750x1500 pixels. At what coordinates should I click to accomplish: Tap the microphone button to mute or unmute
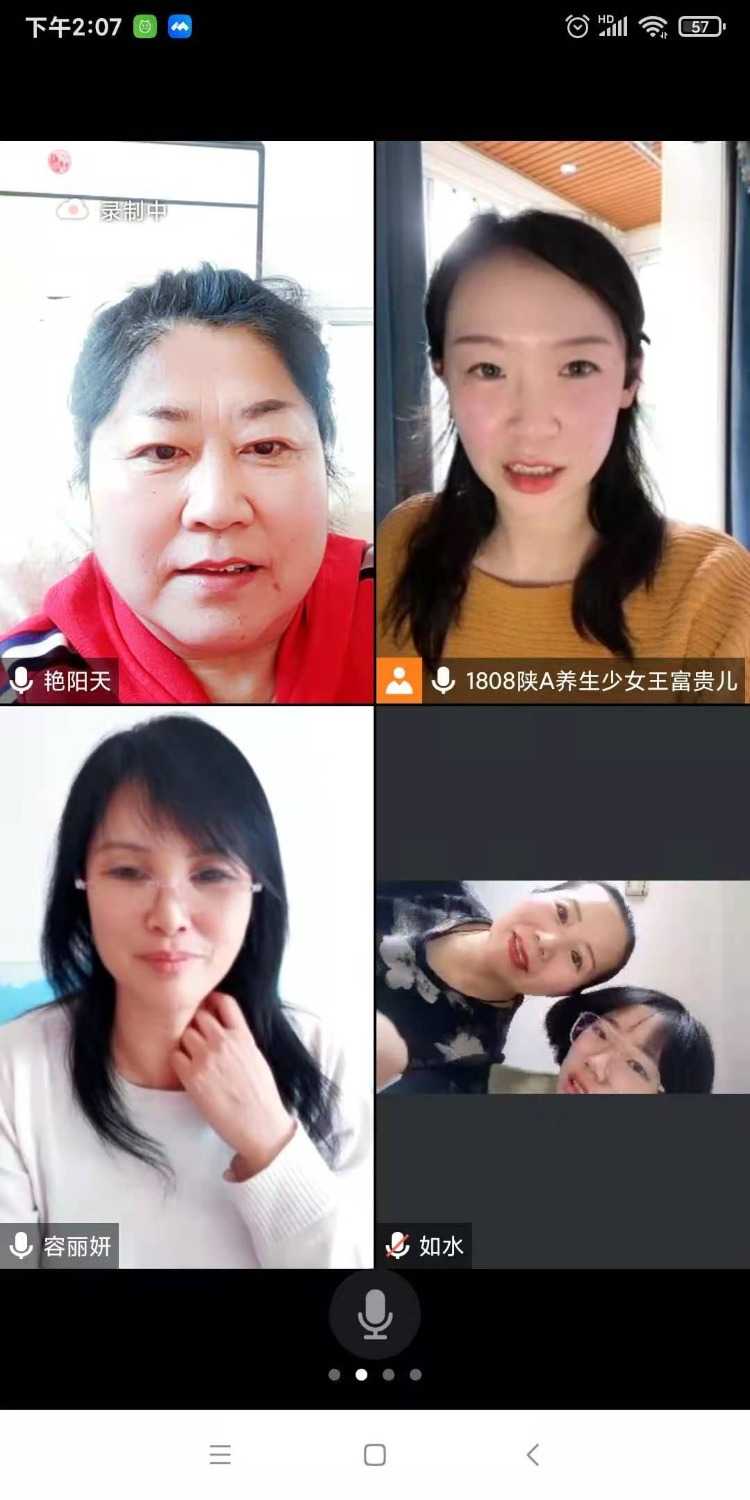pyautogui.click(x=375, y=1314)
